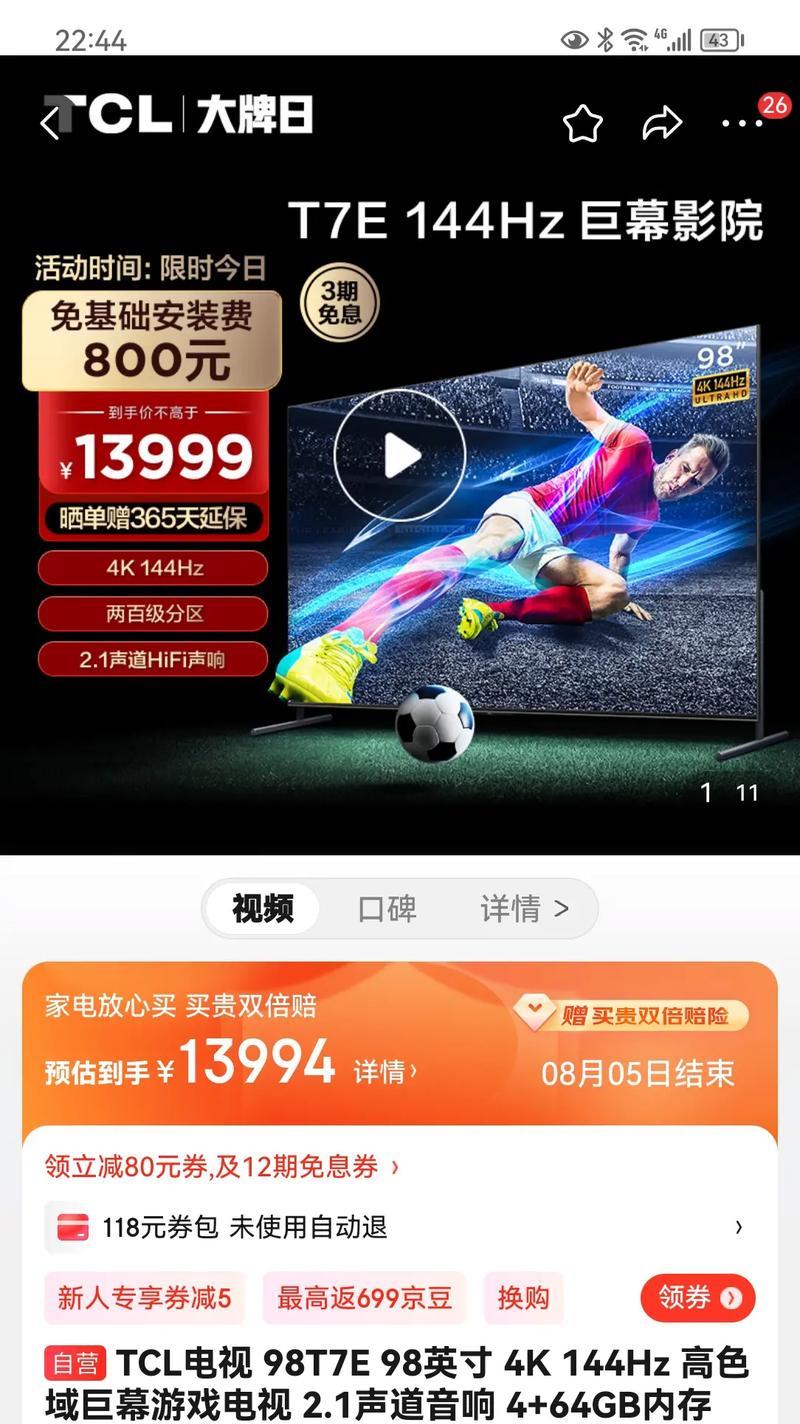Open the three-dot overflow menu
This screenshot has width=800, height=1424.
742,124
